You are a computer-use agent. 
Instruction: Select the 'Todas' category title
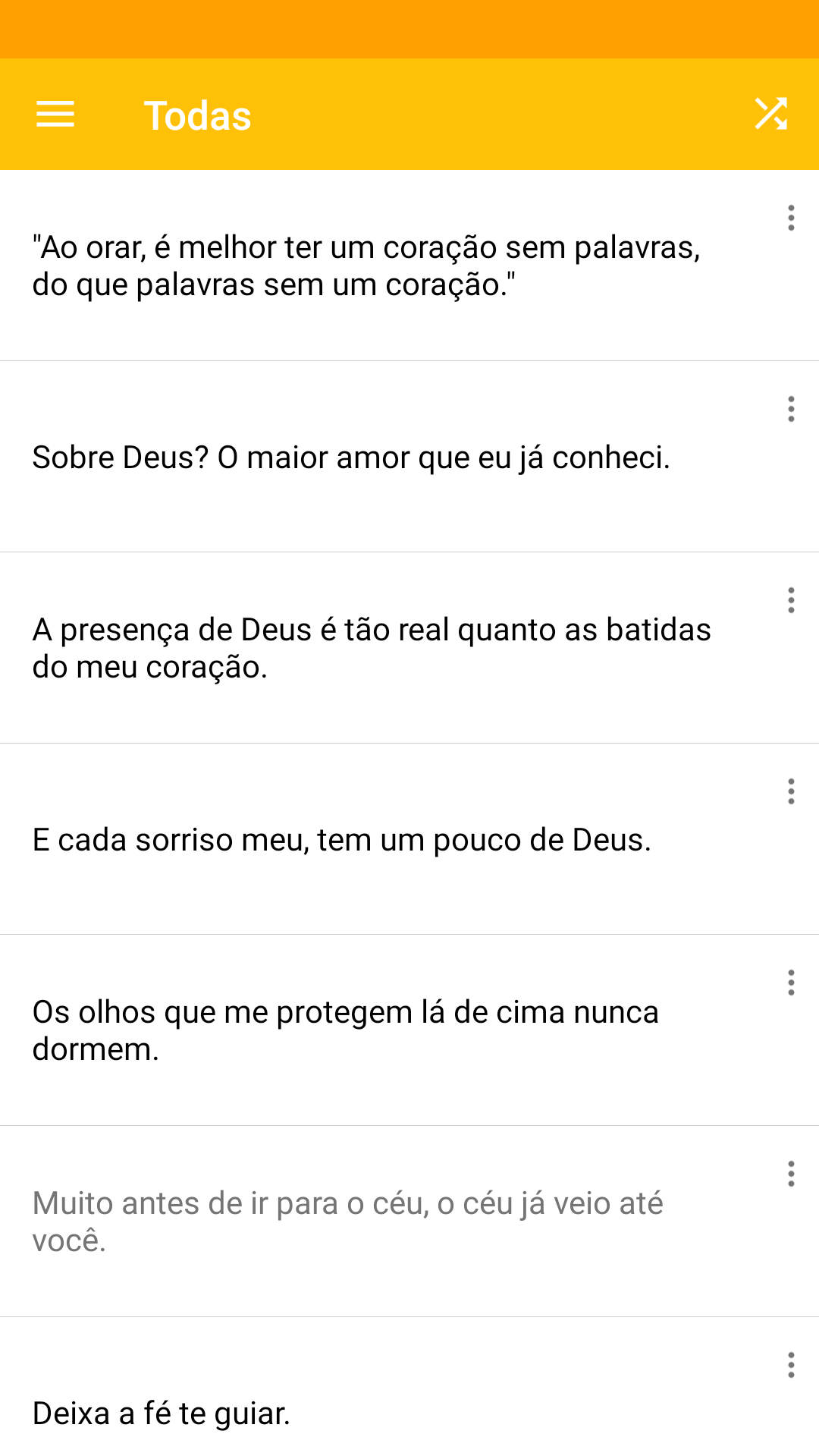click(197, 115)
